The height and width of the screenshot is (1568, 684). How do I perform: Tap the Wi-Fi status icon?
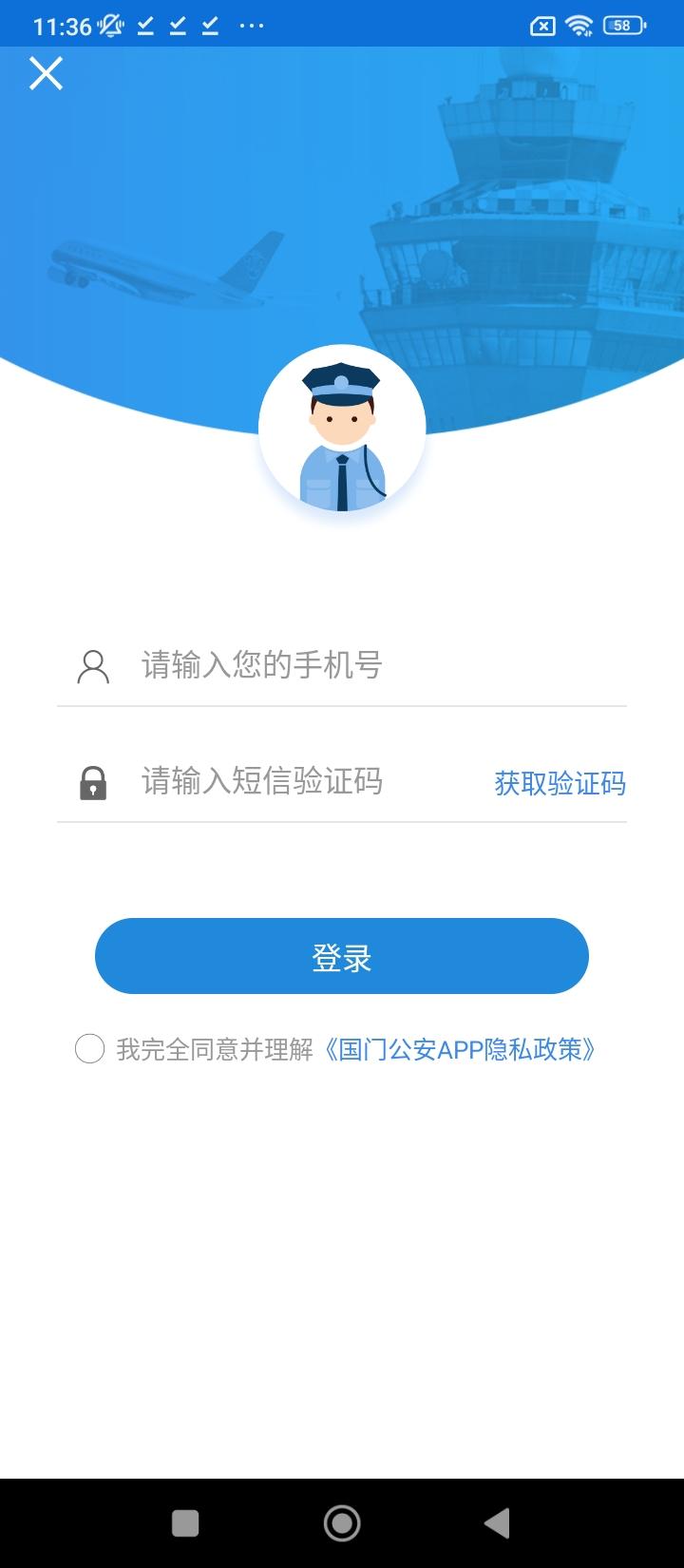579,25
